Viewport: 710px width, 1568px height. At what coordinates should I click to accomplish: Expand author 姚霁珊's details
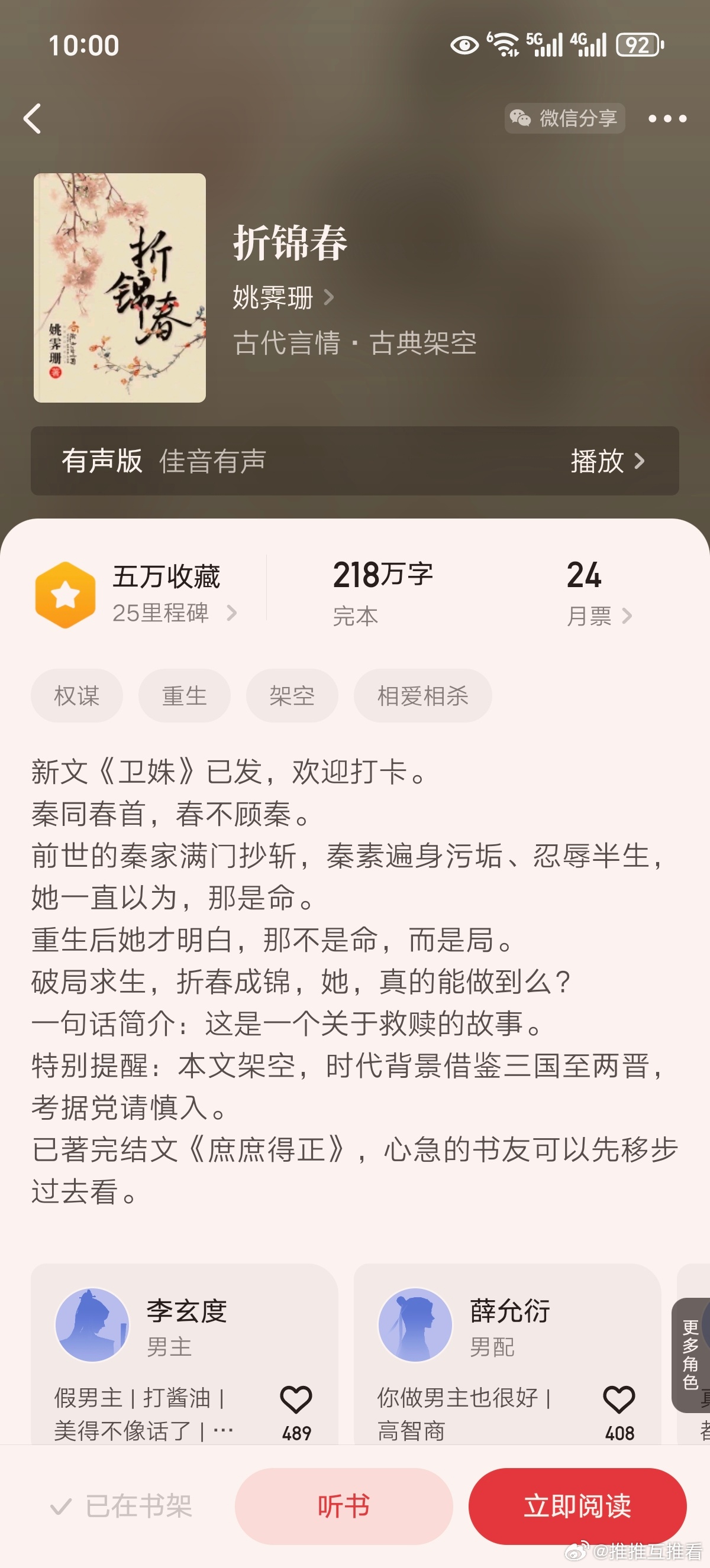click(281, 298)
